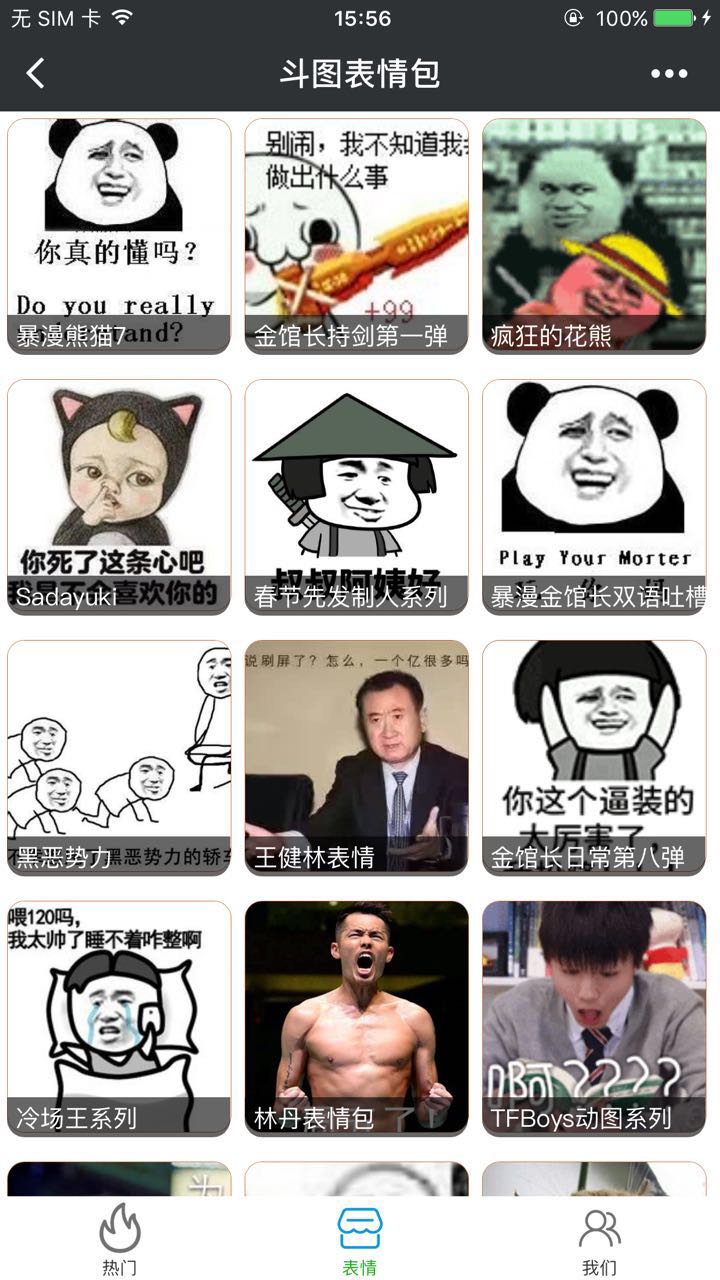Select the 表情 tab
The height and width of the screenshot is (1280, 720).
click(360, 1238)
